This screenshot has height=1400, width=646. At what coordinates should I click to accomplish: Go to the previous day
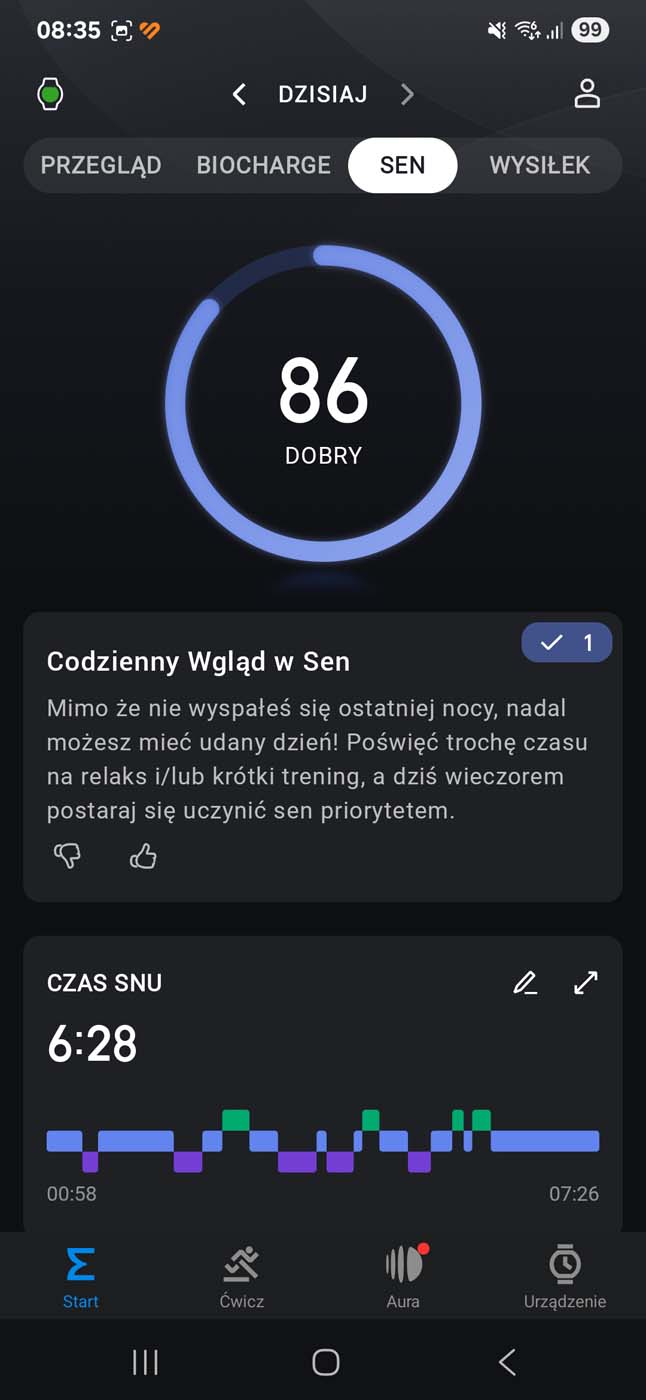pos(239,95)
